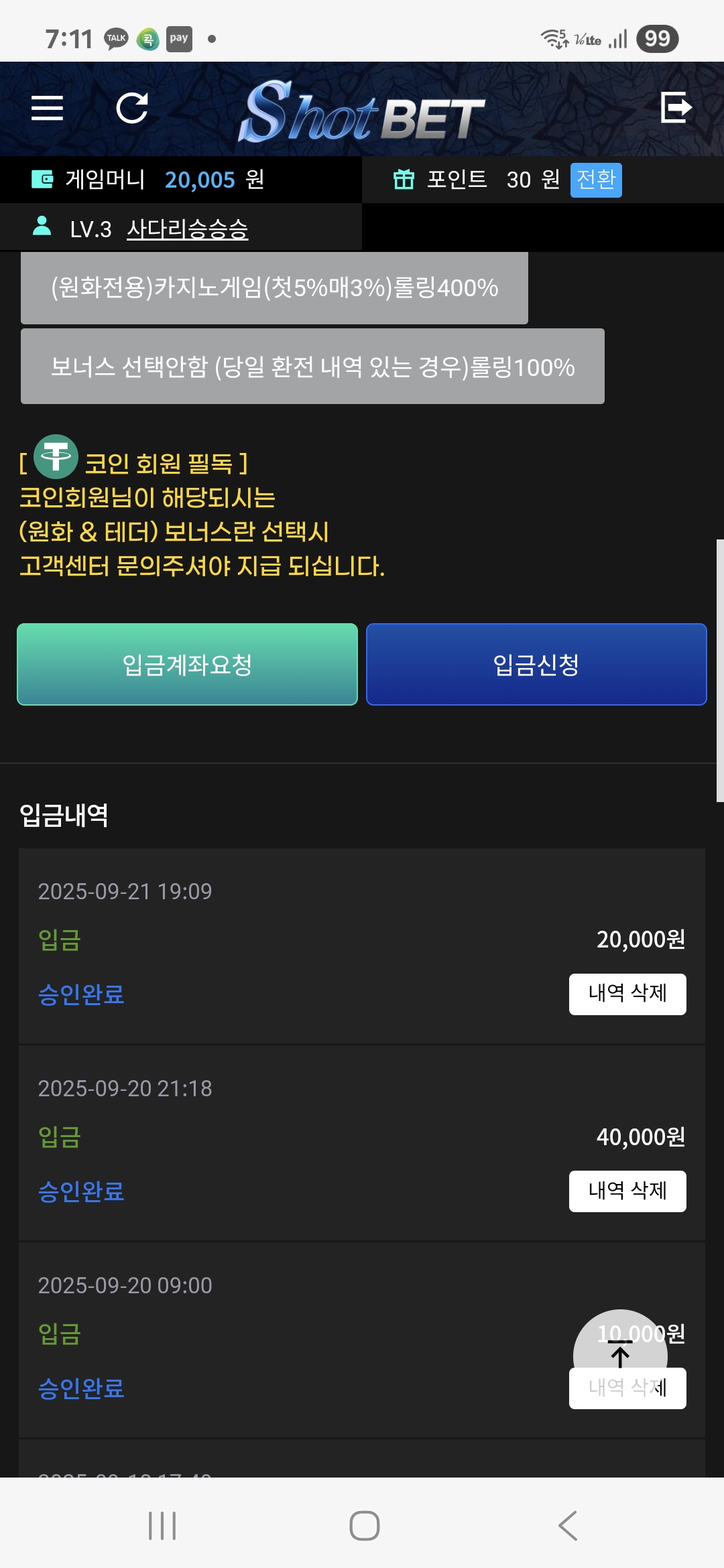Open profile link 사다리승승승
Screen dimensions: 724x1568
(187, 229)
